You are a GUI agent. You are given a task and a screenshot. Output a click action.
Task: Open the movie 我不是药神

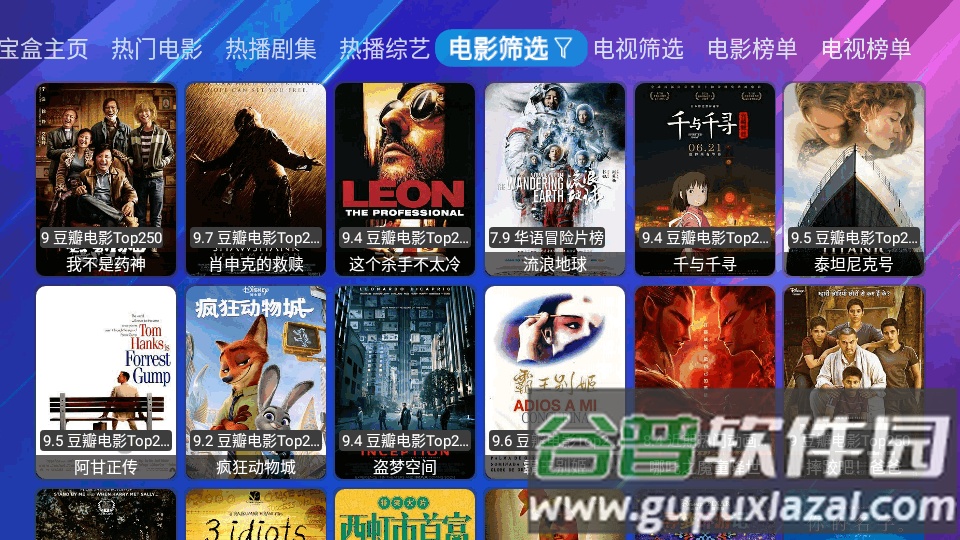[106, 178]
